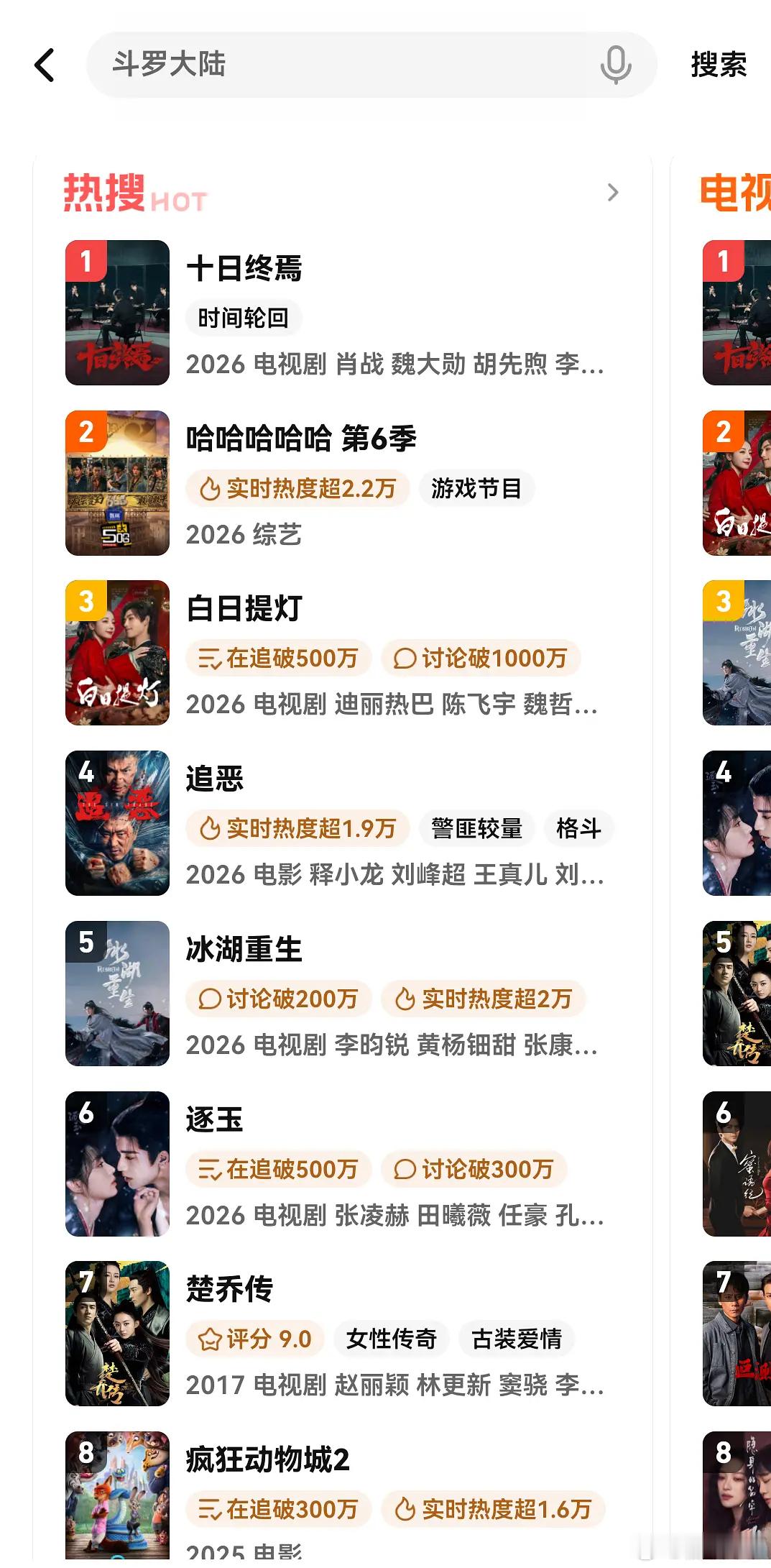Viewport: 771px width, 1568px height.
Task: Expand the full 热搜 list via right chevron
Action: coord(613,193)
